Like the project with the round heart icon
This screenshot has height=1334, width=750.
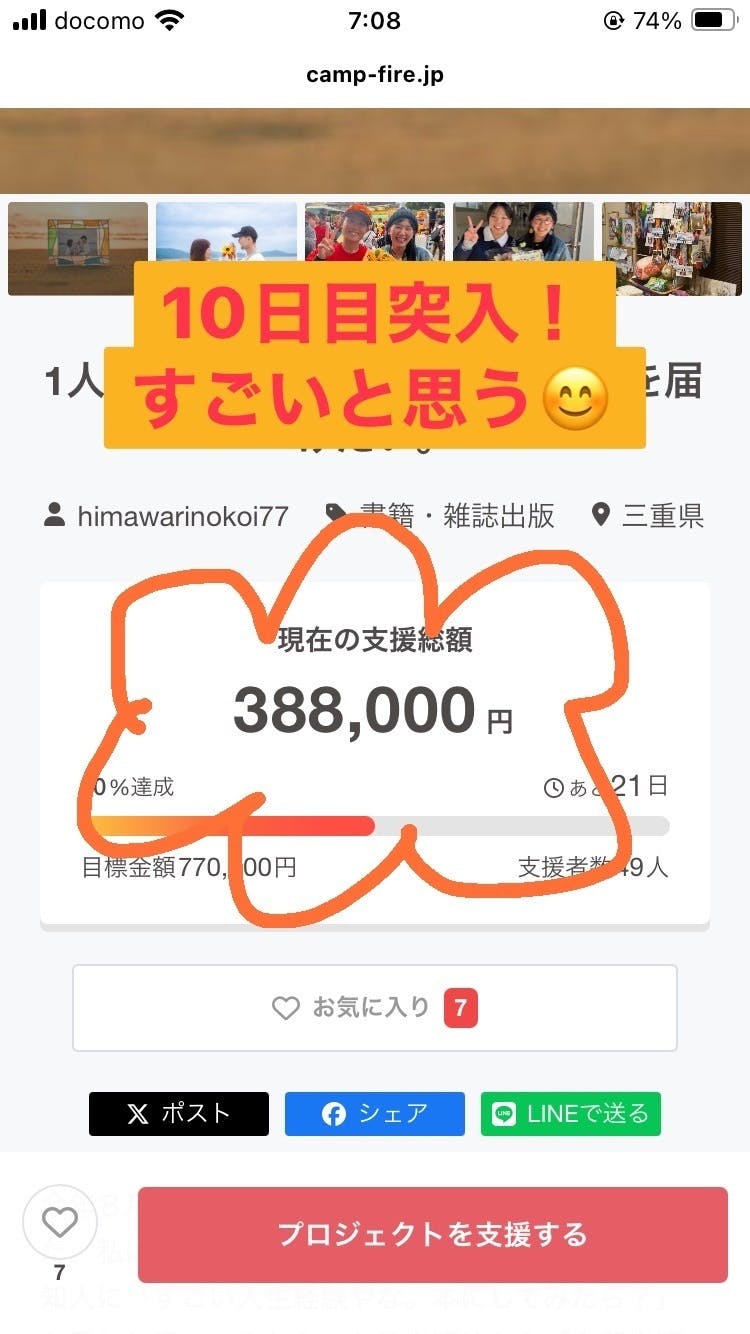[x=59, y=1222]
